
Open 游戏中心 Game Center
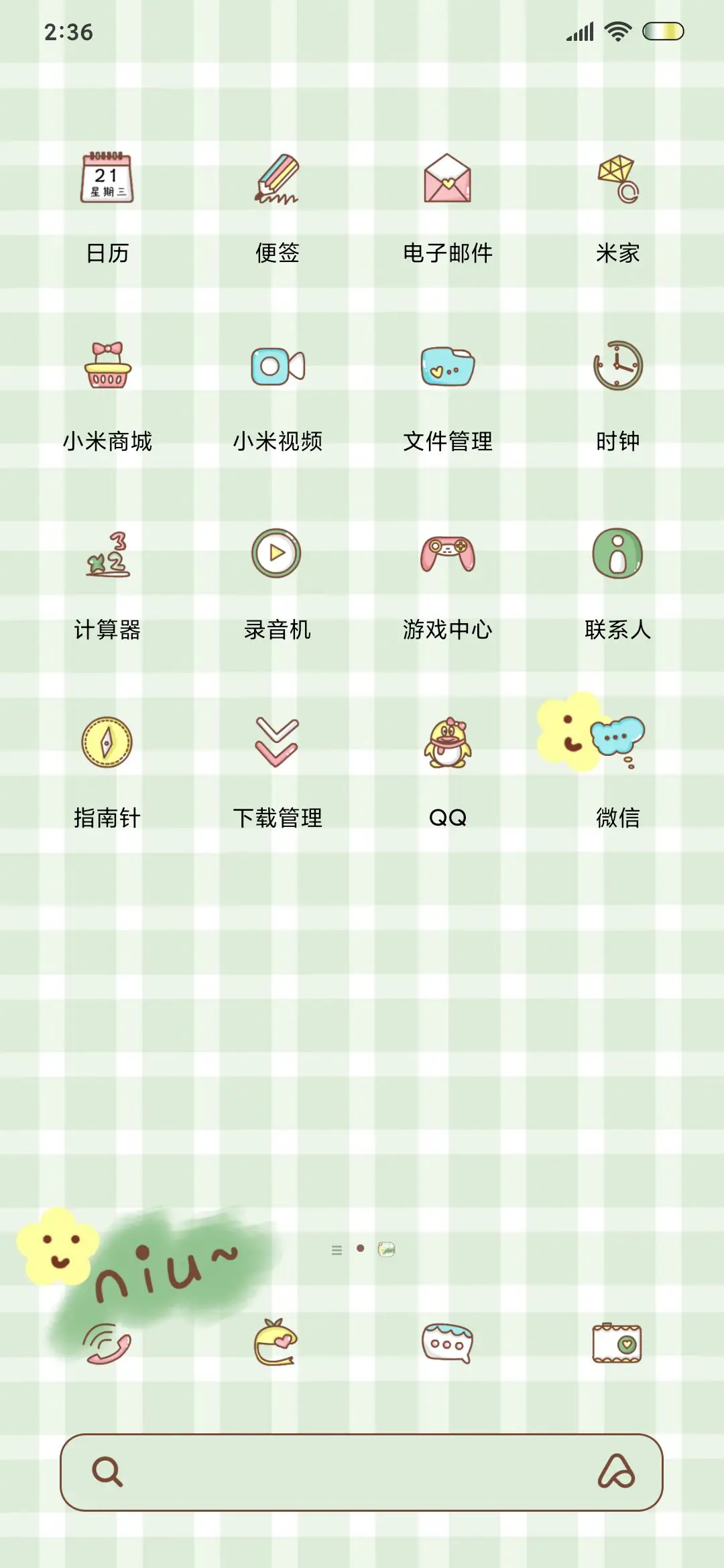448,555
